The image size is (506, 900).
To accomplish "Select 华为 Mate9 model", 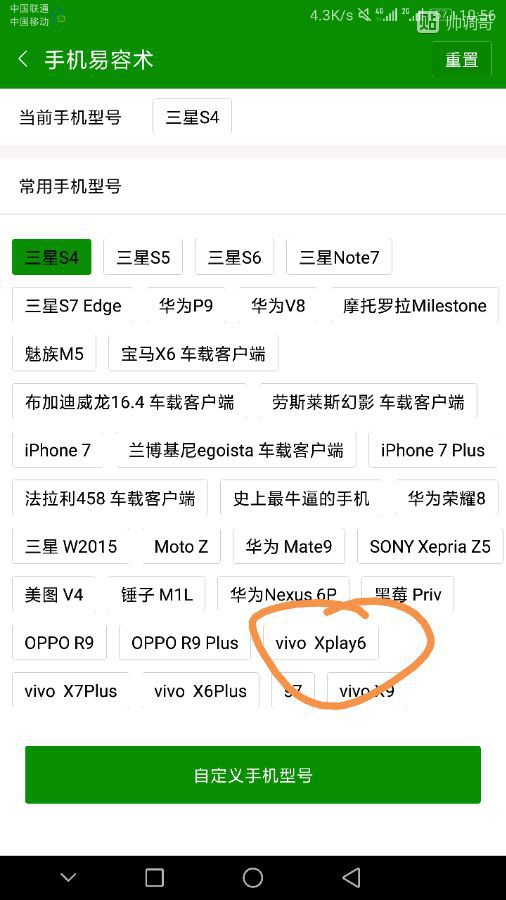I will click(x=289, y=546).
